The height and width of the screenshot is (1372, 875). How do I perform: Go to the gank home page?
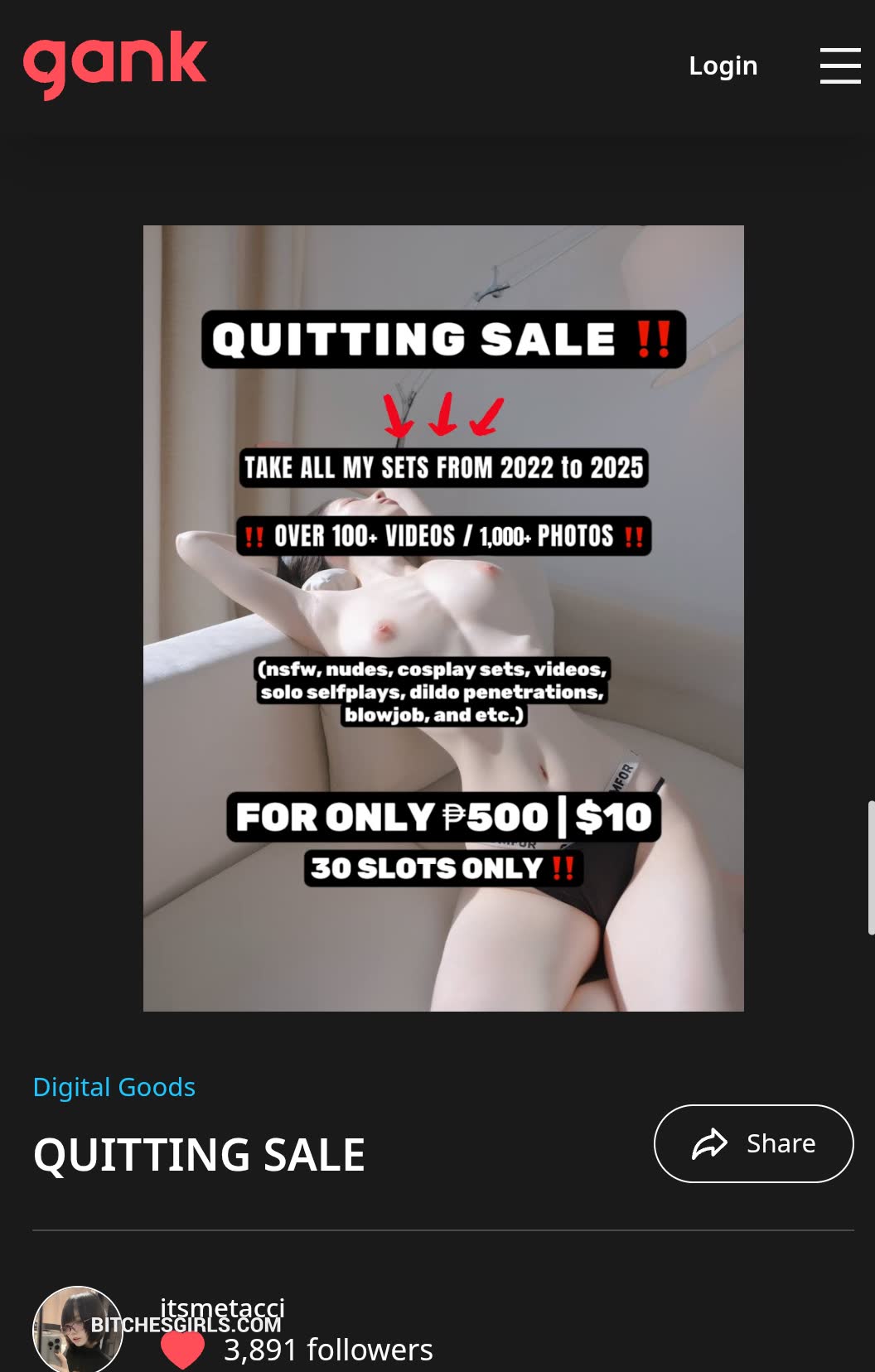pos(115,64)
